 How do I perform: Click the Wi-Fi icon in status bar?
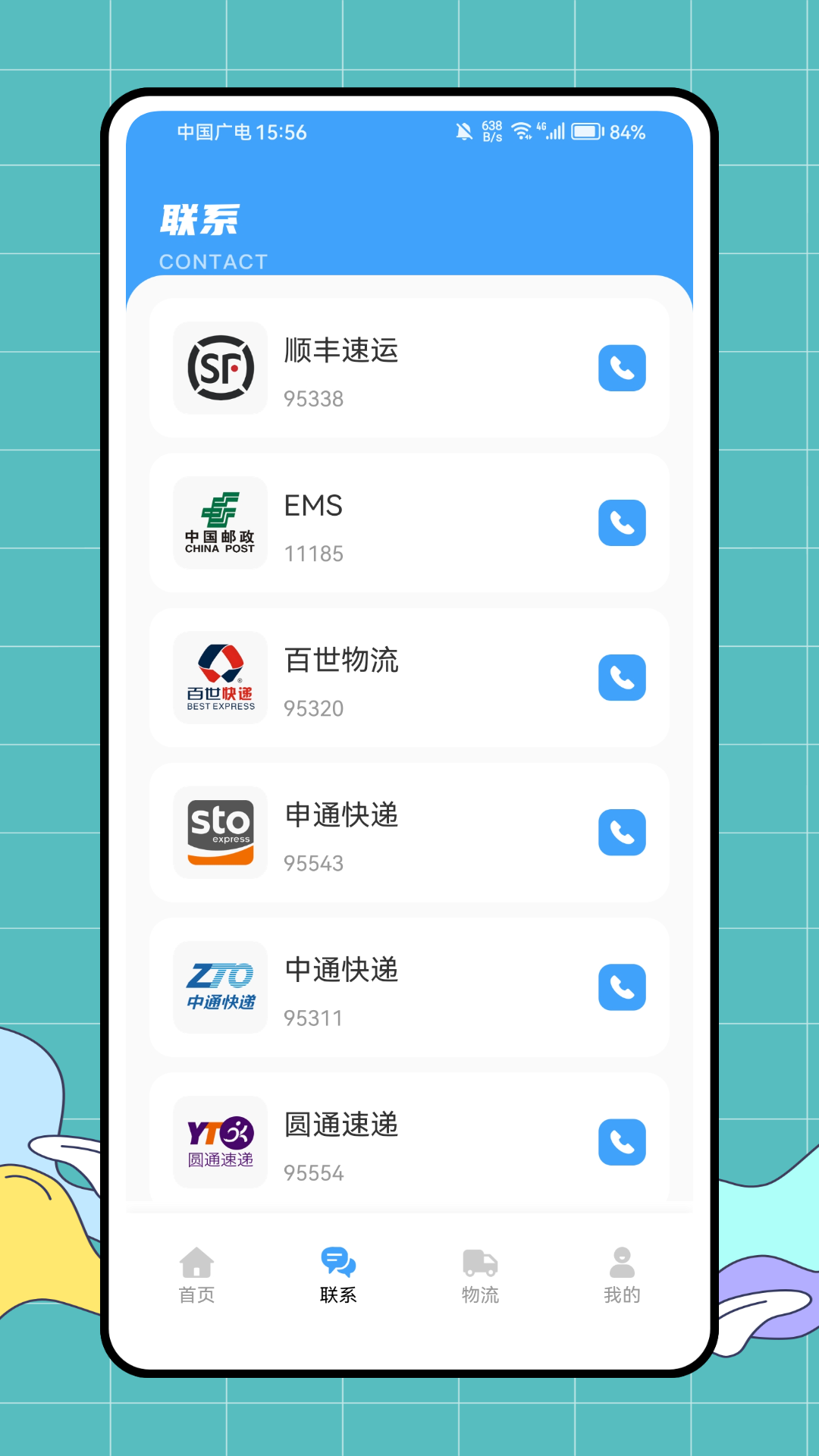click(521, 130)
